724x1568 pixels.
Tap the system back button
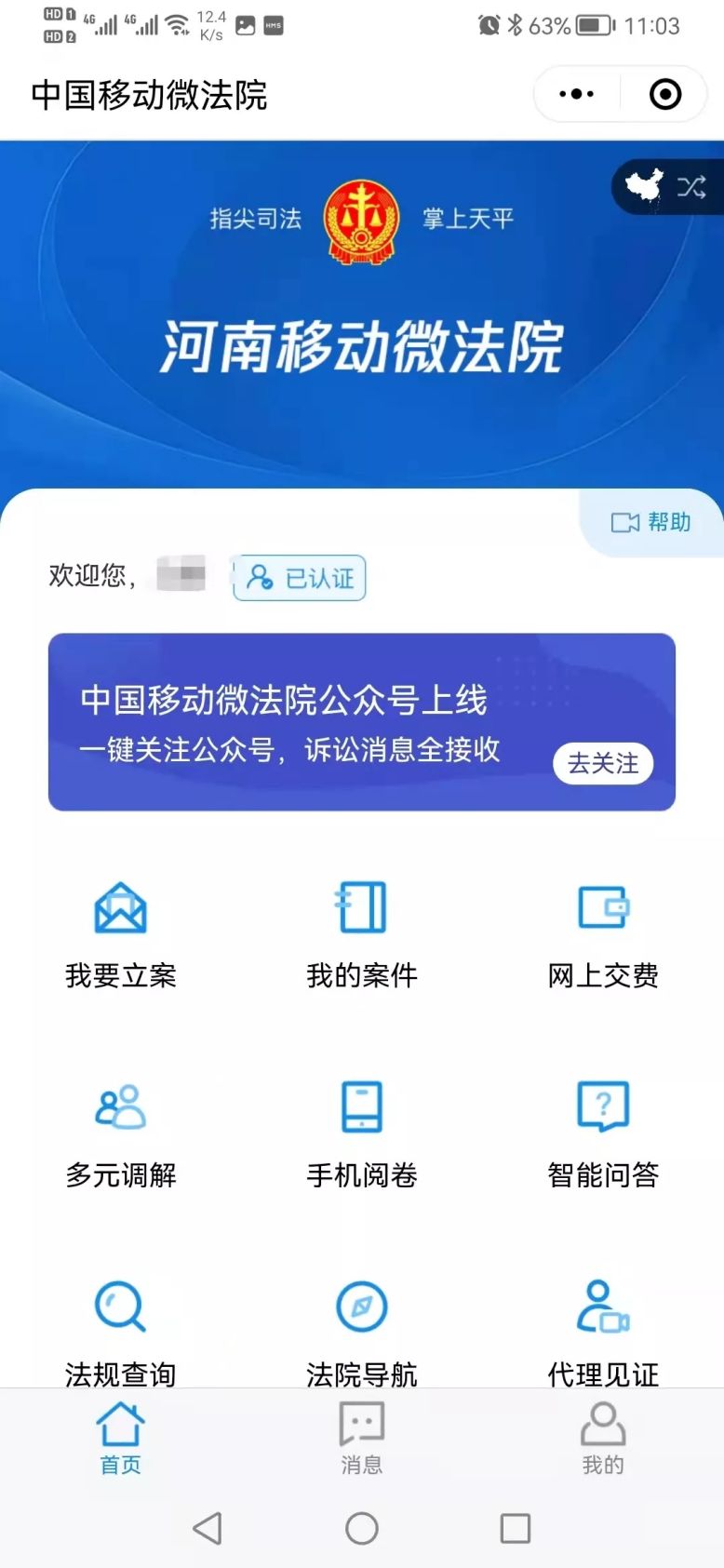(208, 1527)
